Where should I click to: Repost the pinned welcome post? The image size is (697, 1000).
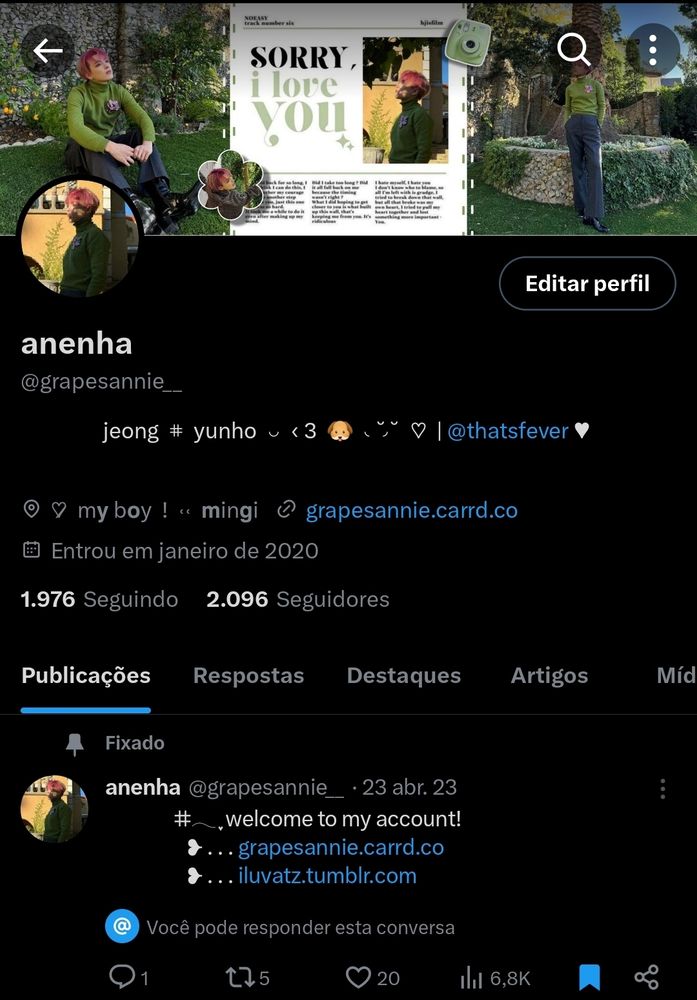pyautogui.click(x=239, y=977)
